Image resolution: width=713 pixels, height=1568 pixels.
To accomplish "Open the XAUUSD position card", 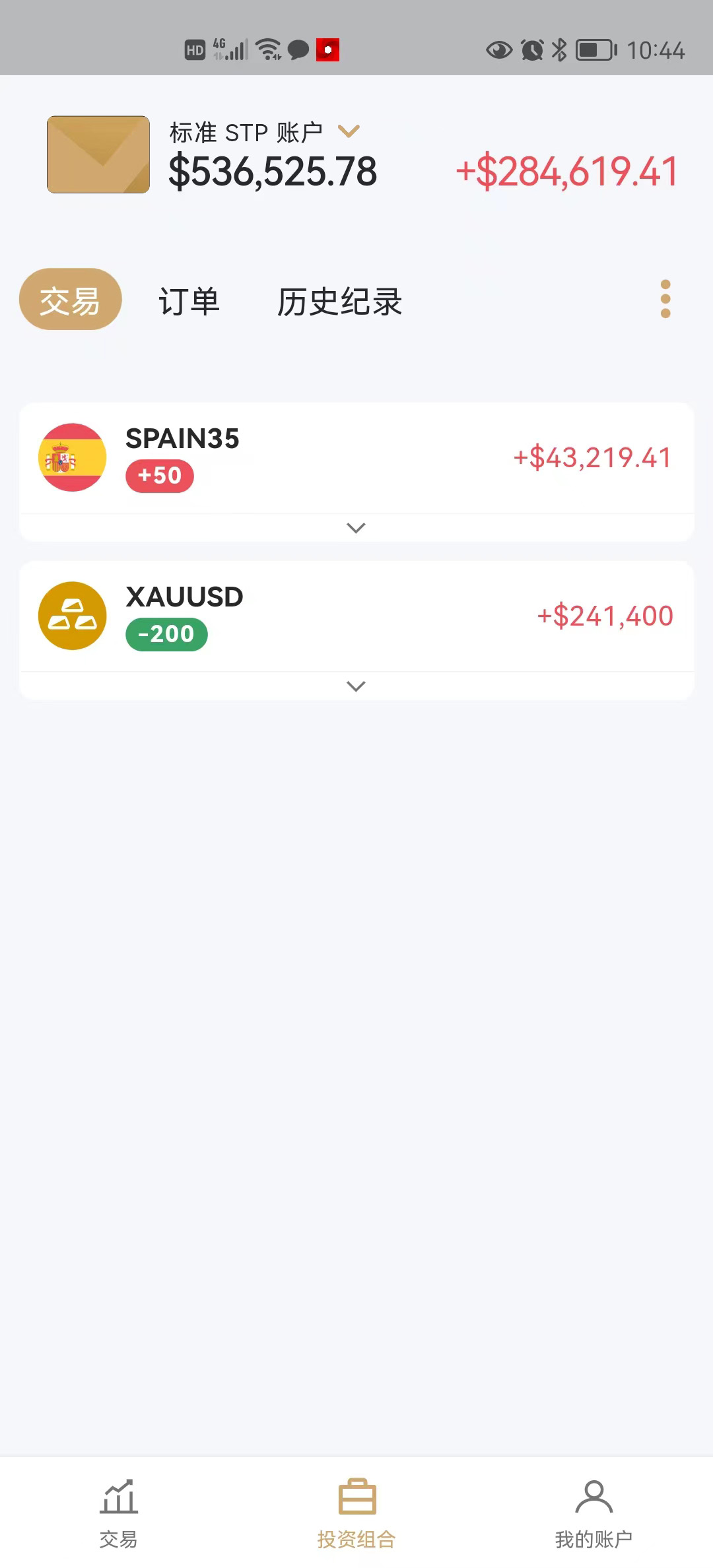I will tap(356, 616).
